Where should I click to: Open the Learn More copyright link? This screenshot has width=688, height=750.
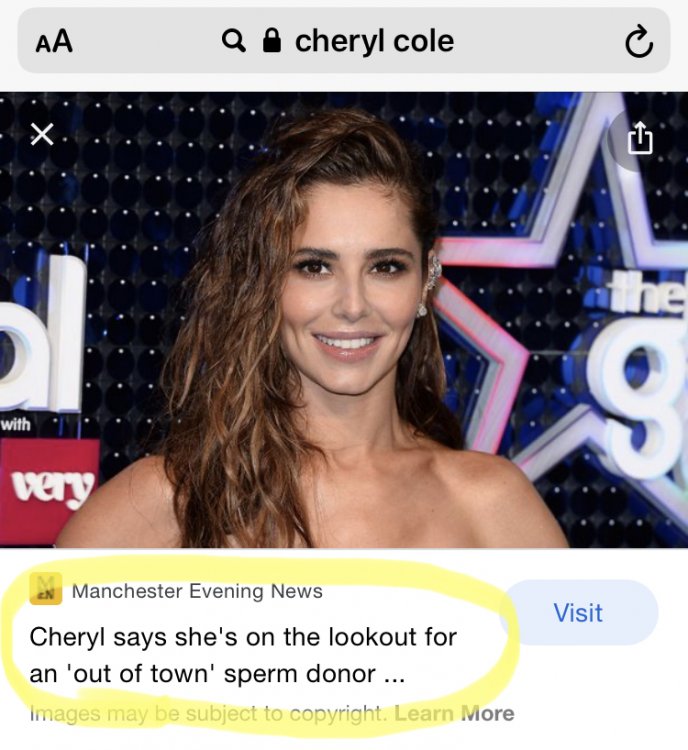(454, 714)
